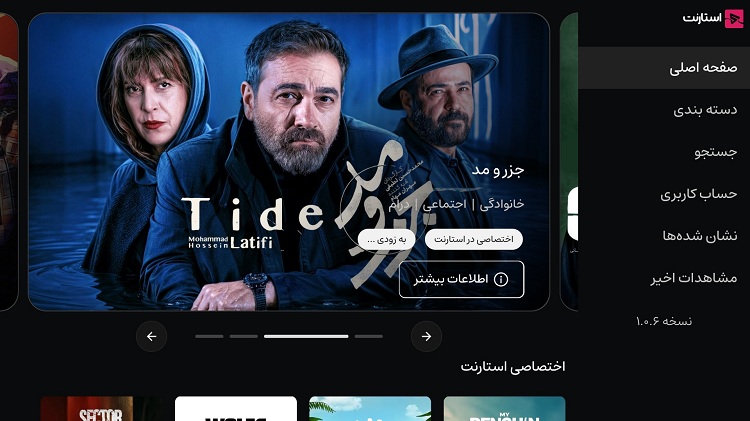Open دسته بندی (categories) in the side menu
Image resolution: width=750 pixels, height=421 pixels.
[705, 110]
